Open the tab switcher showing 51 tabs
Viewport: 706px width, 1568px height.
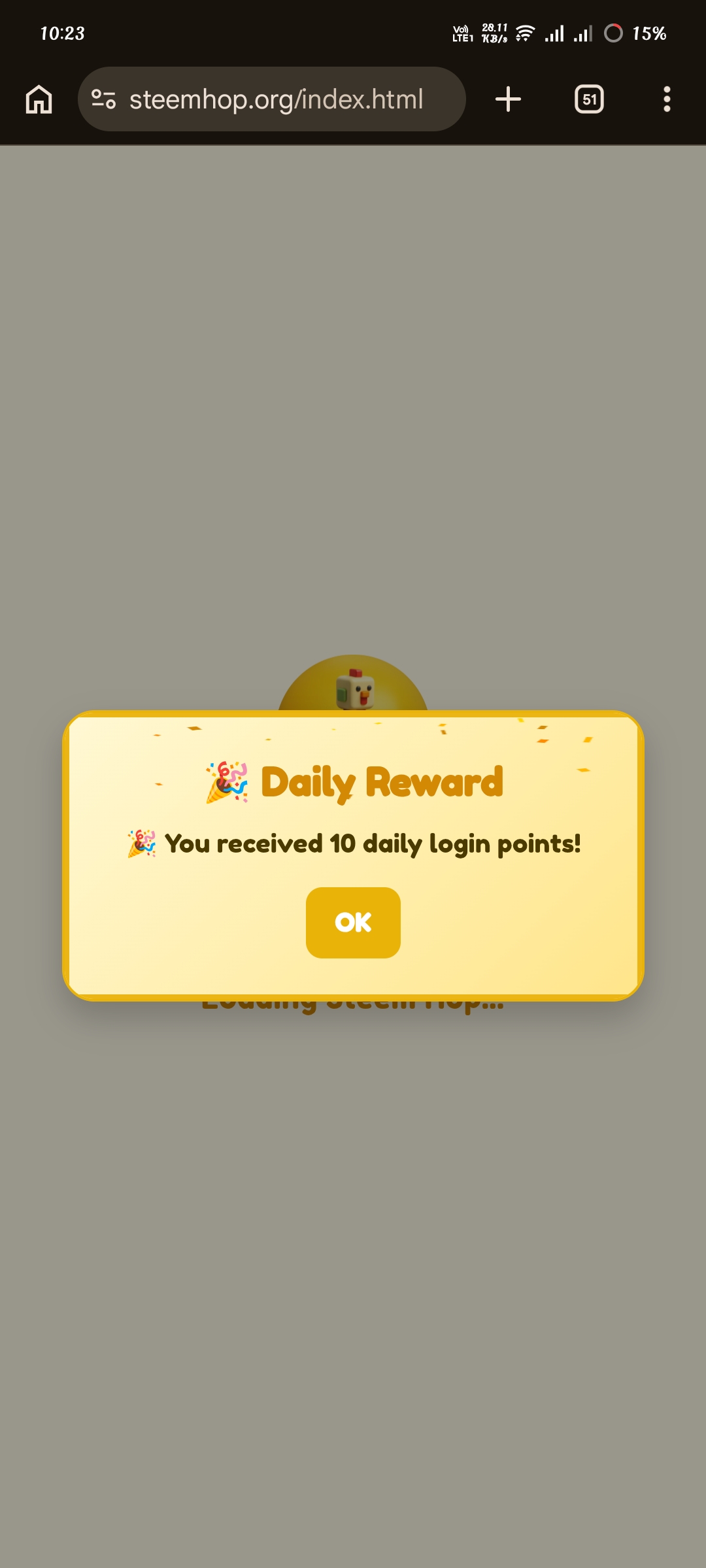[x=589, y=99]
